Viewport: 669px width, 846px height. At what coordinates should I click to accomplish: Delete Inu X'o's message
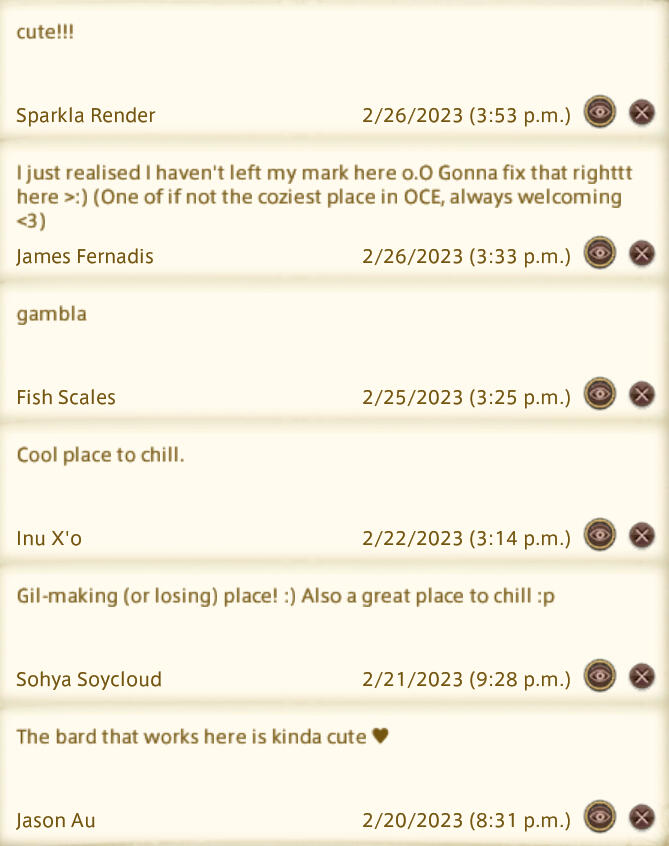[x=642, y=535]
